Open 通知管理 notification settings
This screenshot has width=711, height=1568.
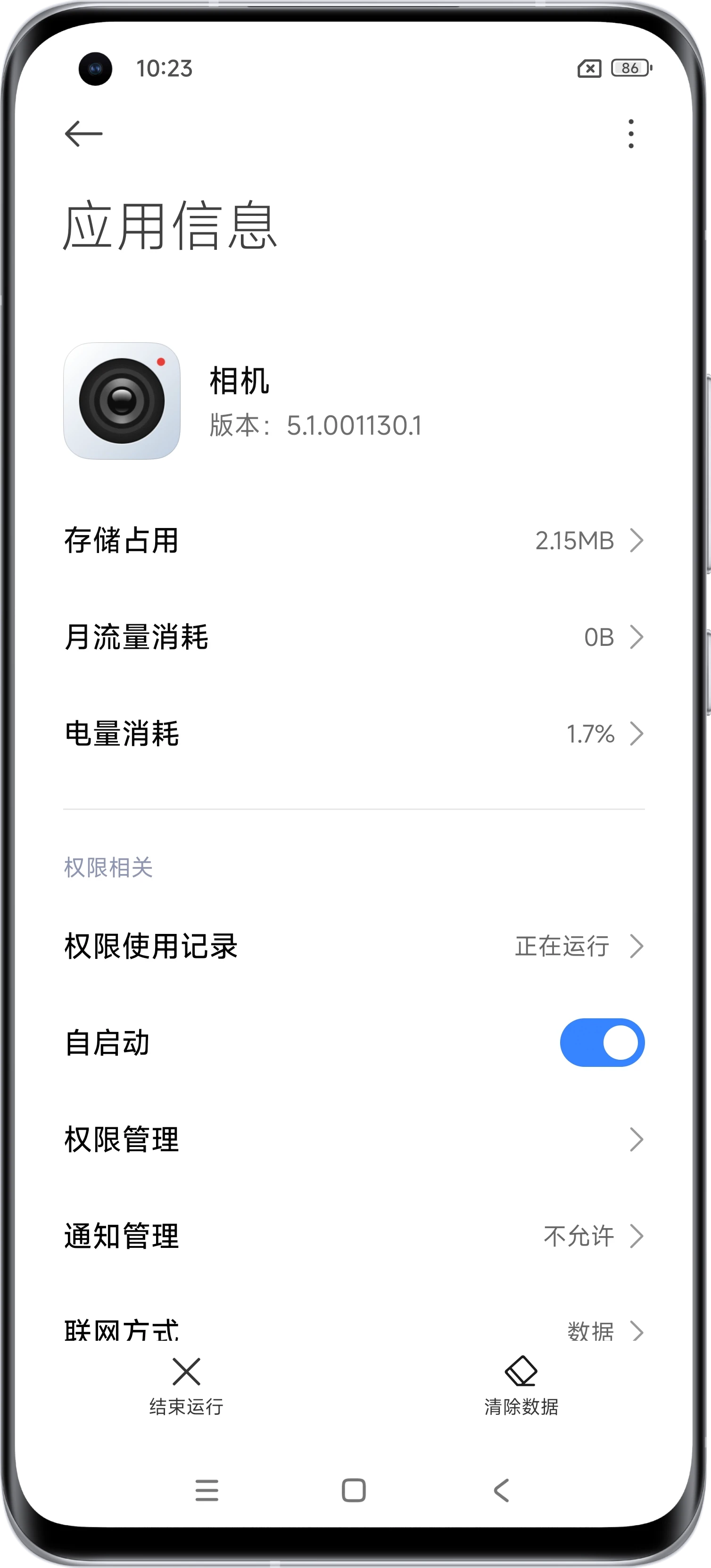[354, 1236]
